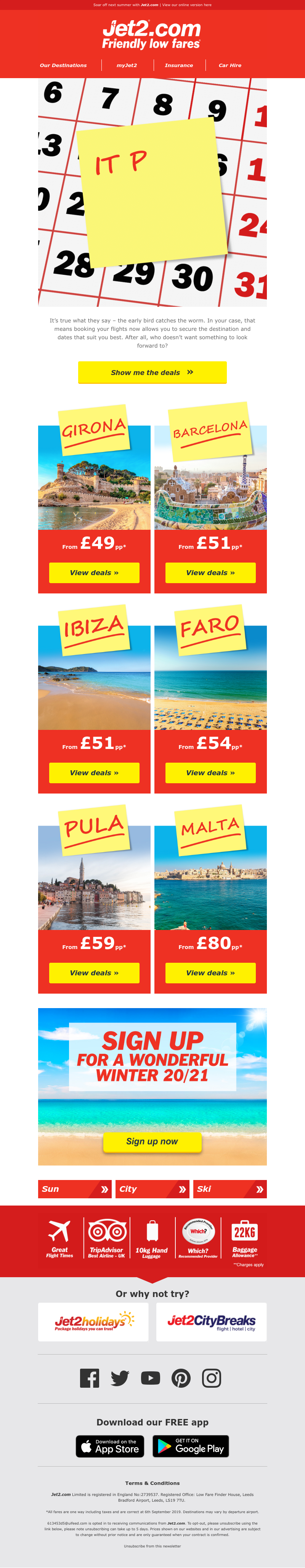The width and height of the screenshot is (305, 1568).
Task: View deals for Malta
Action: [210, 973]
